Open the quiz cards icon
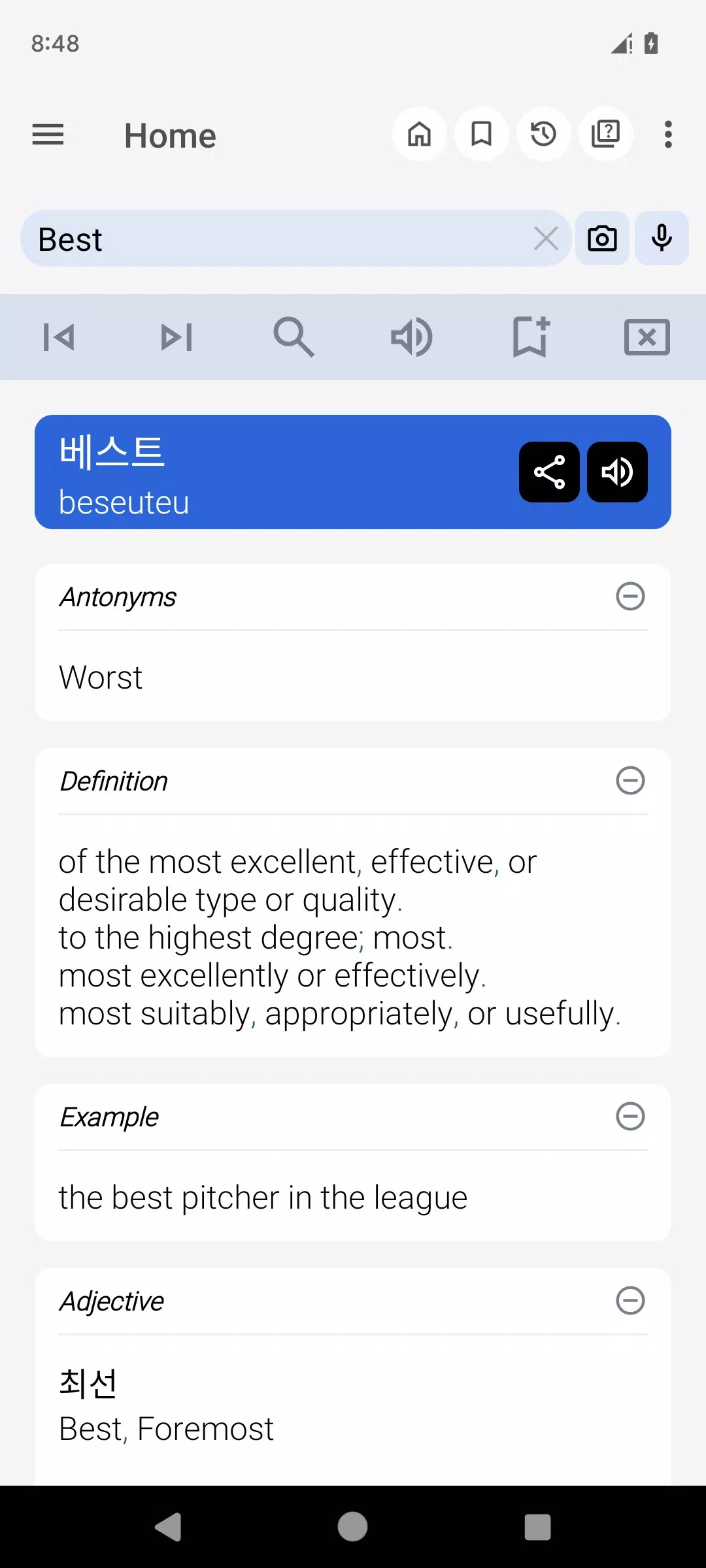This screenshot has width=706, height=1568. tap(605, 135)
